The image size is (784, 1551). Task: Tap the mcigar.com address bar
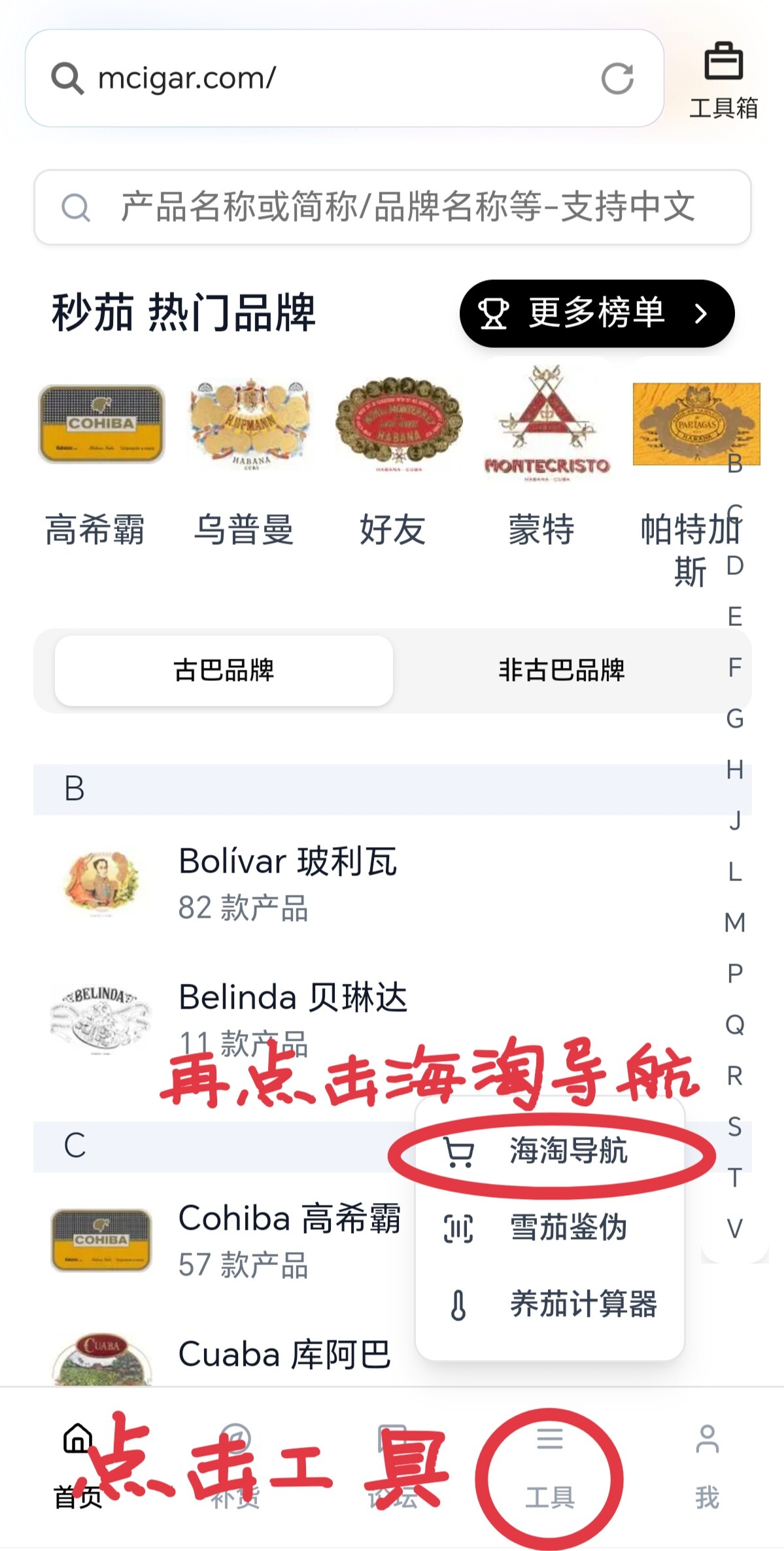click(327, 78)
